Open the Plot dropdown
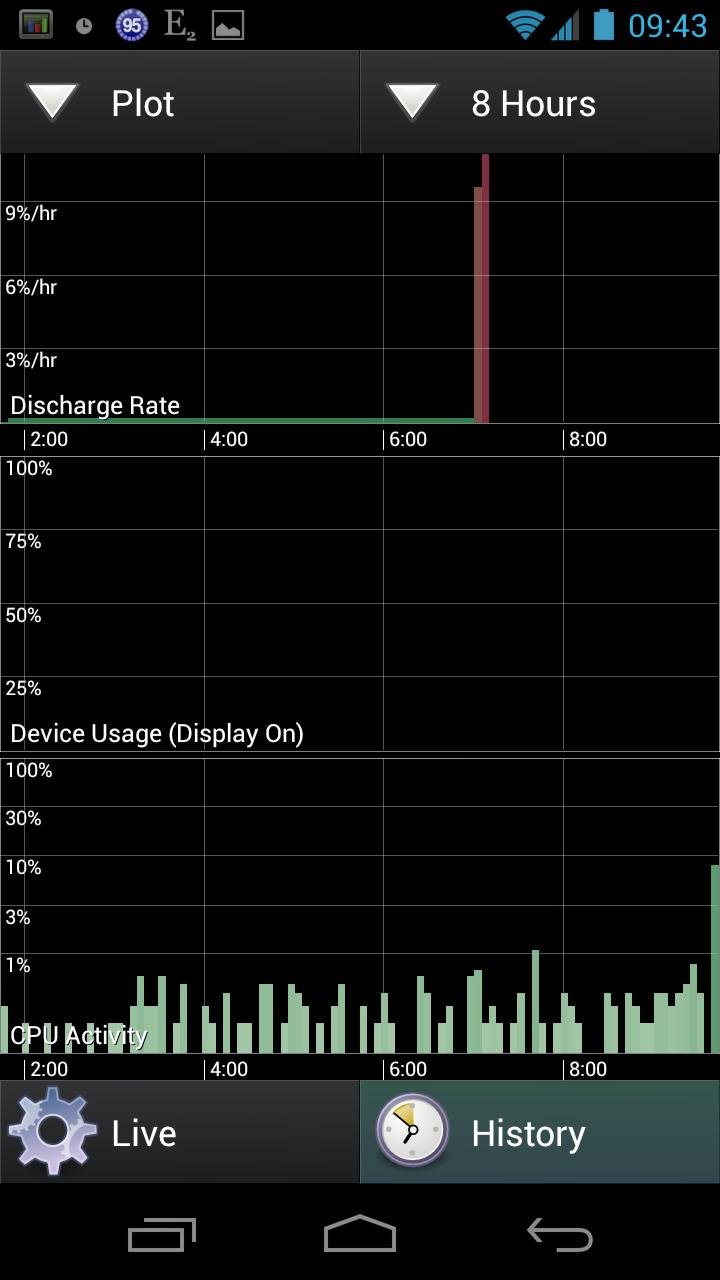 coord(180,103)
